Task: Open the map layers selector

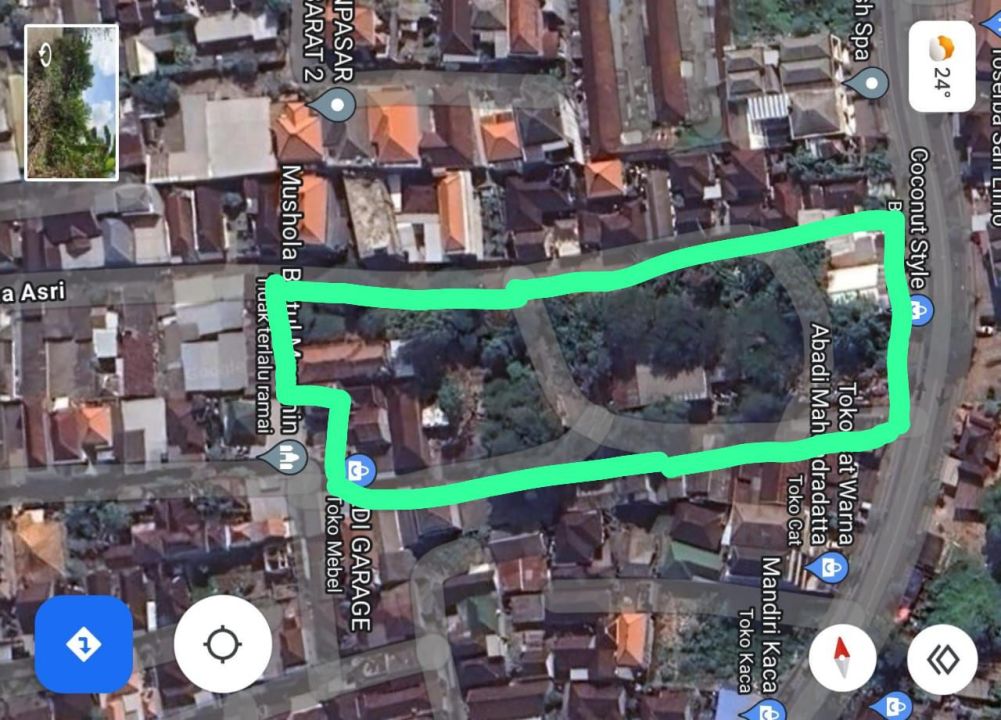Action: 941,659
